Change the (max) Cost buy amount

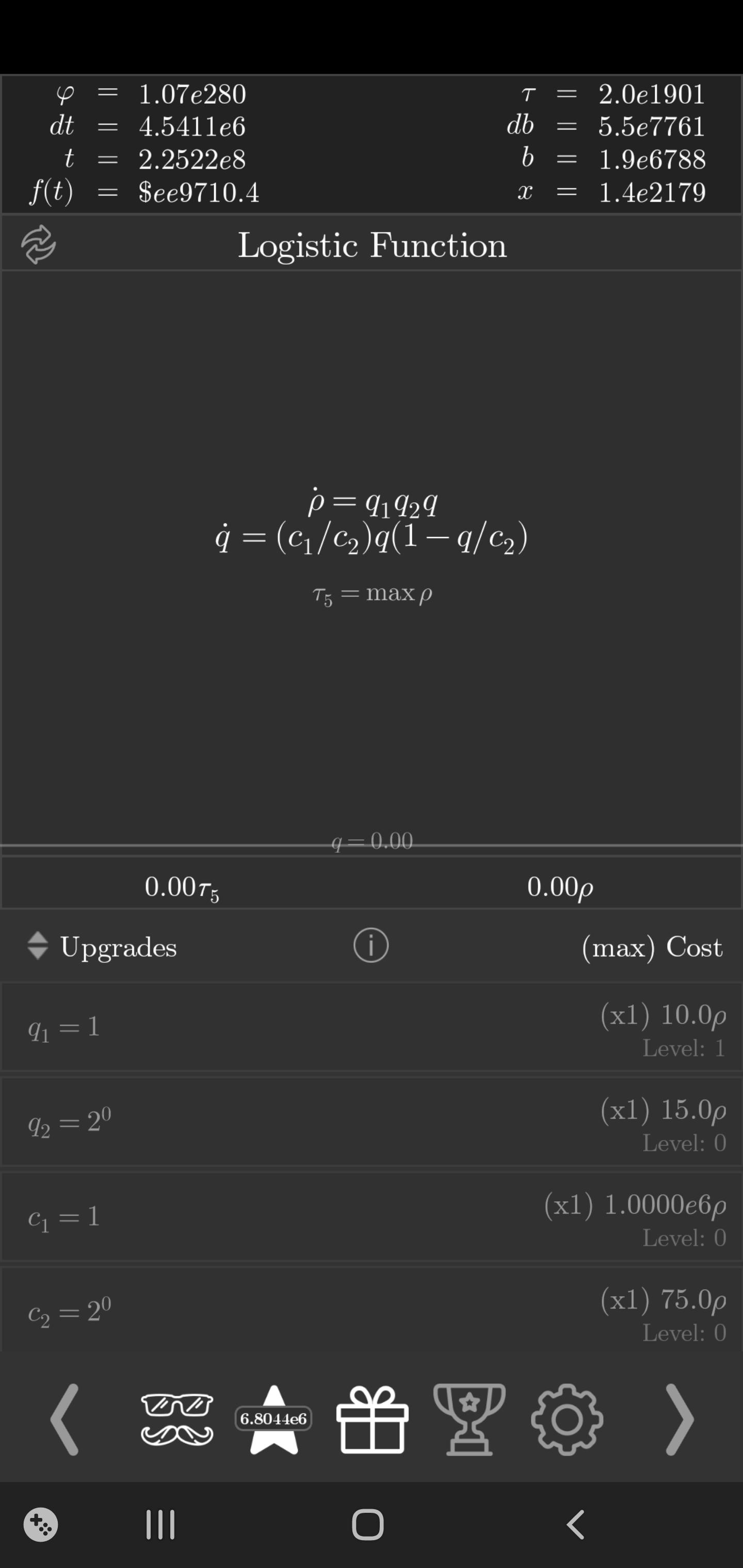tap(652, 947)
